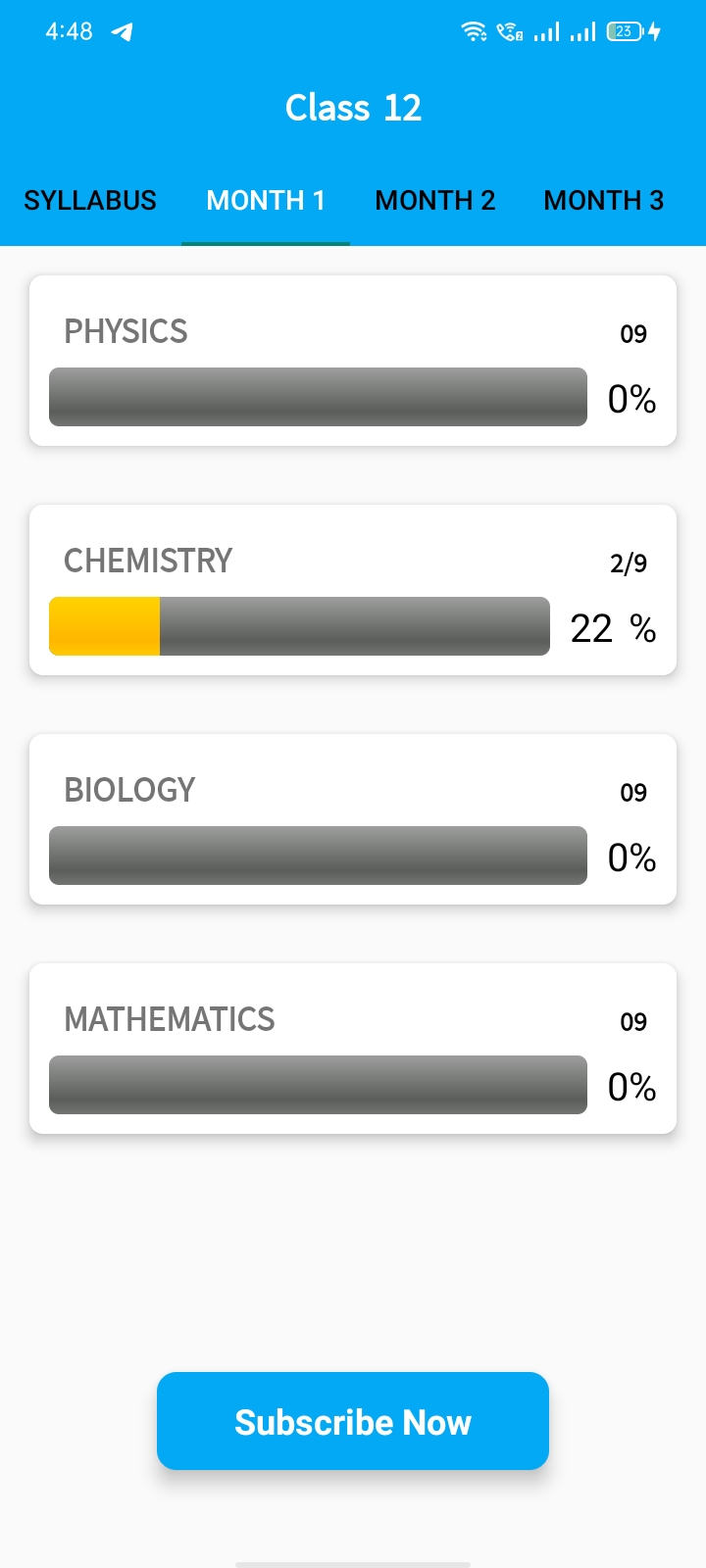
Task: Switch to the Month 2 tab
Action: [435, 200]
